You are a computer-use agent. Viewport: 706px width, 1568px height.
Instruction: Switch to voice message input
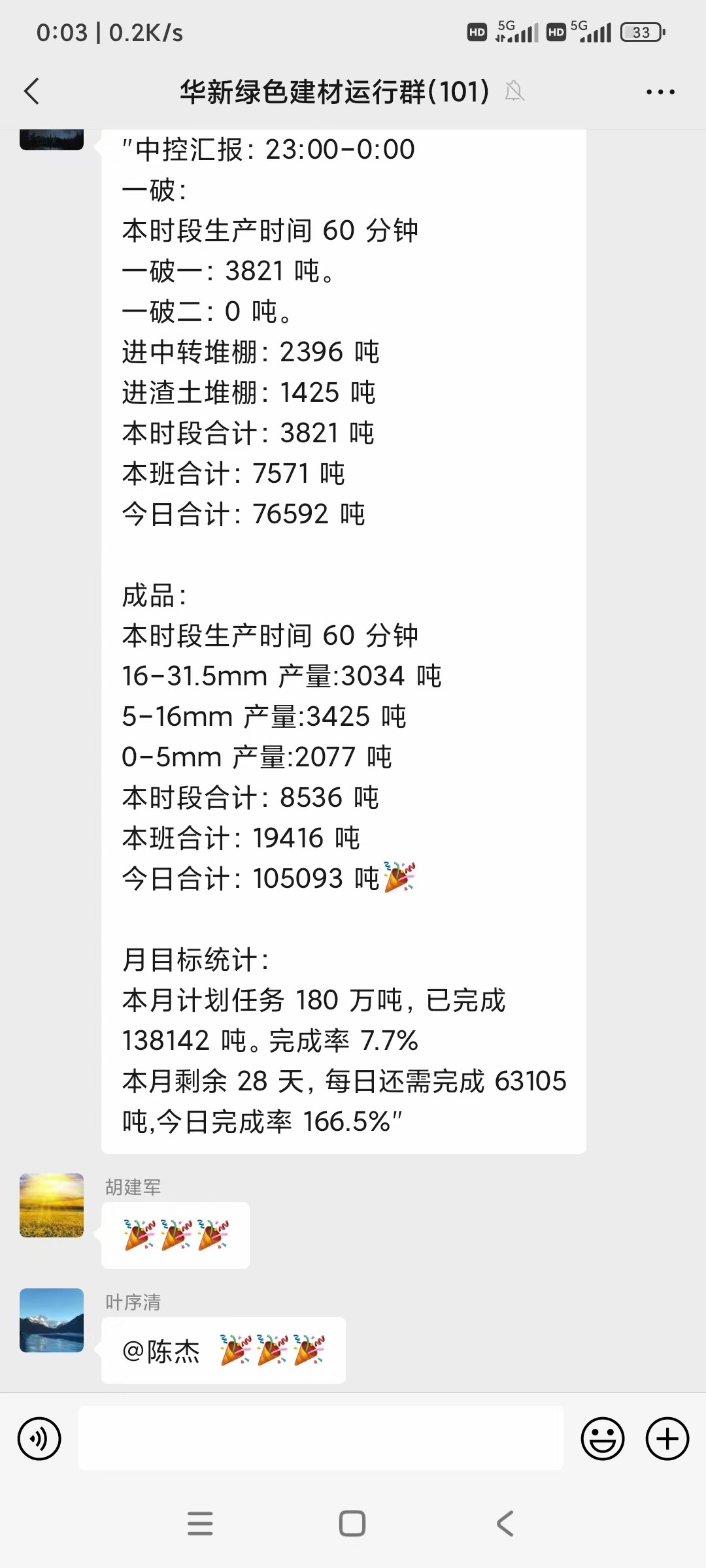pyautogui.click(x=39, y=1439)
